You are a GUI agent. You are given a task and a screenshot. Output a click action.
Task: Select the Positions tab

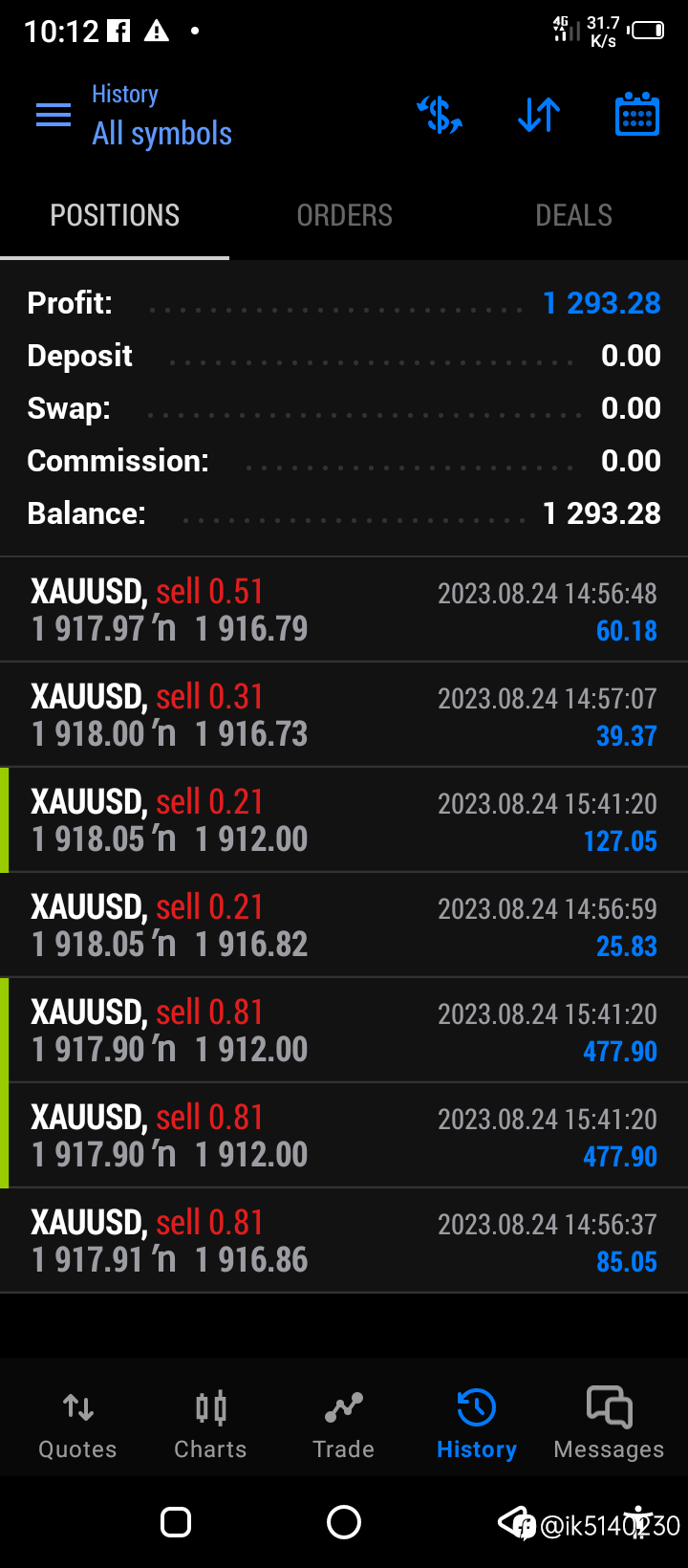pyautogui.click(x=115, y=216)
